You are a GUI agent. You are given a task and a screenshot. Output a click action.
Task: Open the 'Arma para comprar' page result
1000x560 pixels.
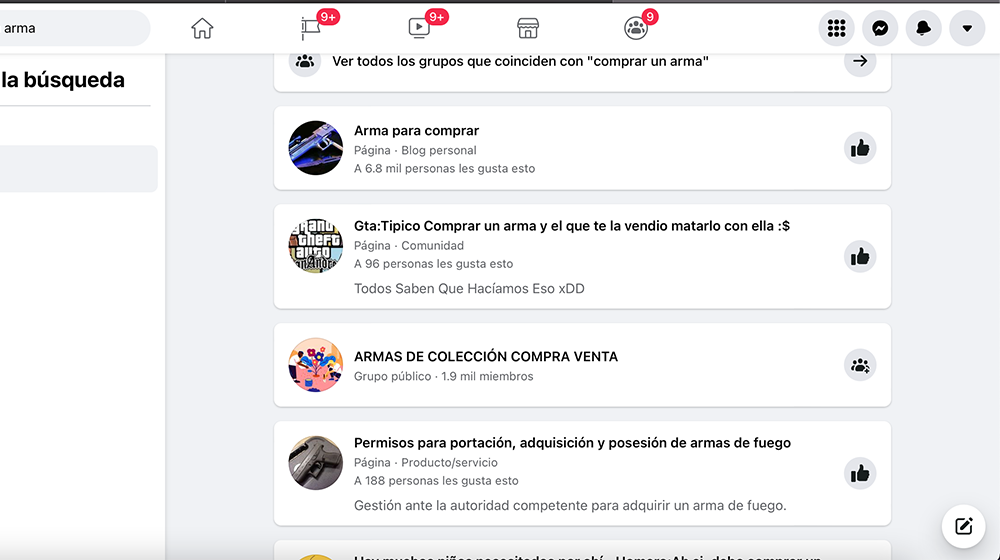(416, 130)
